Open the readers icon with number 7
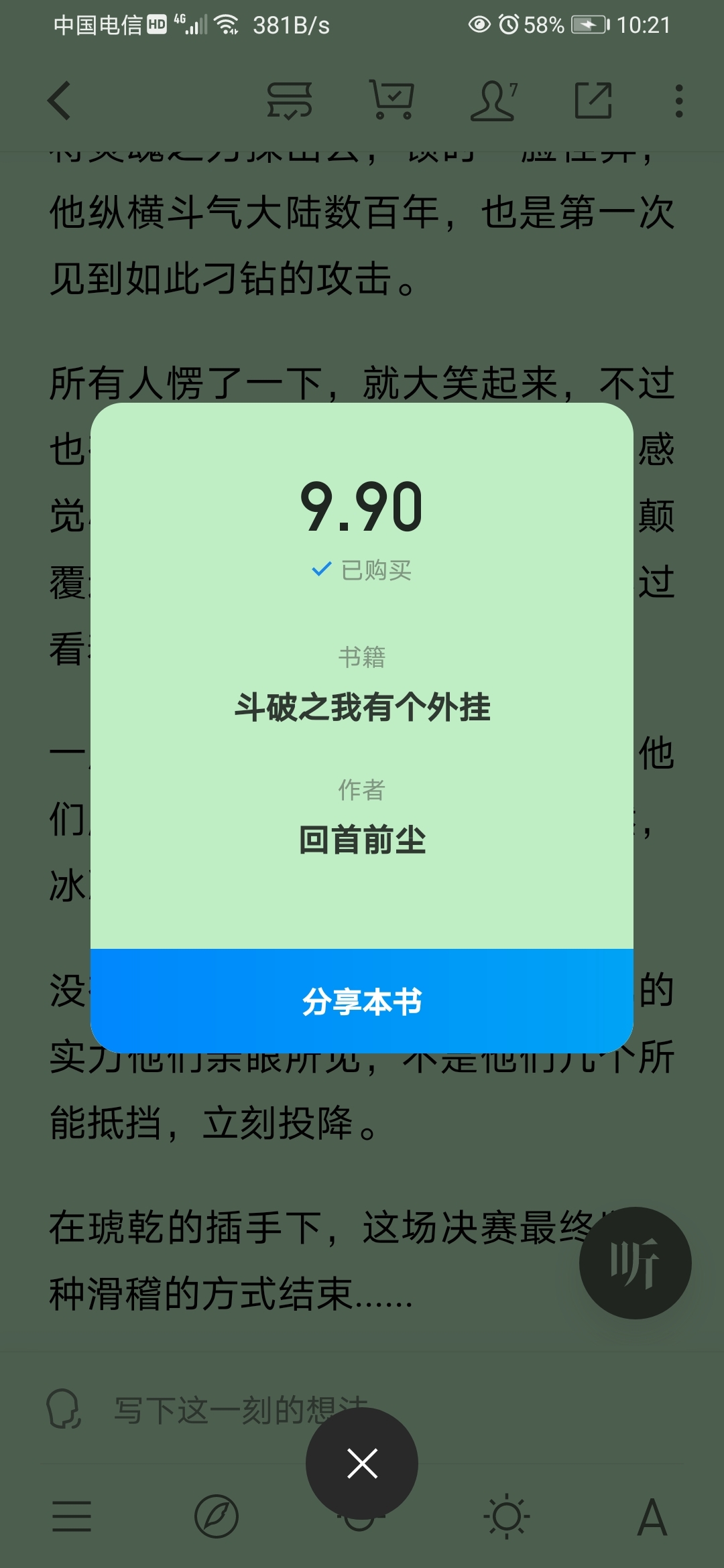 pyautogui.click(x=494, y=101)
